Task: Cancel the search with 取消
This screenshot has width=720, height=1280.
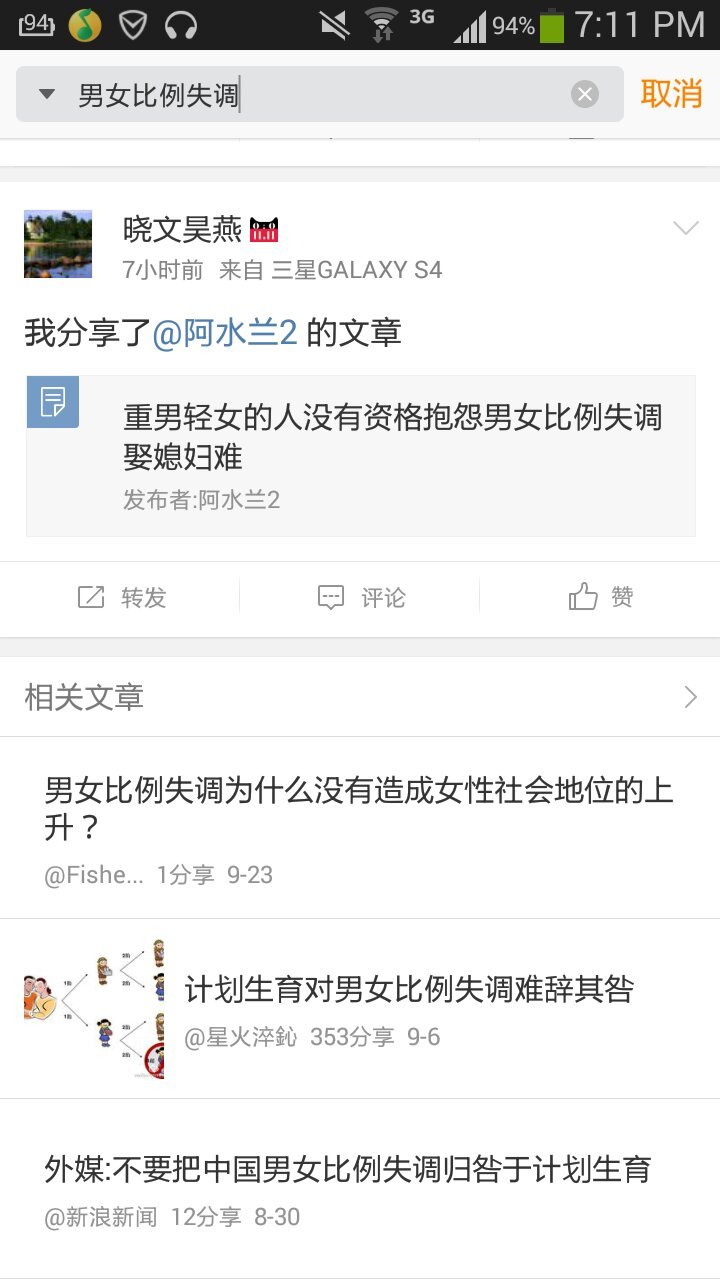Action: pyautogui.click(x=671, y=94)
